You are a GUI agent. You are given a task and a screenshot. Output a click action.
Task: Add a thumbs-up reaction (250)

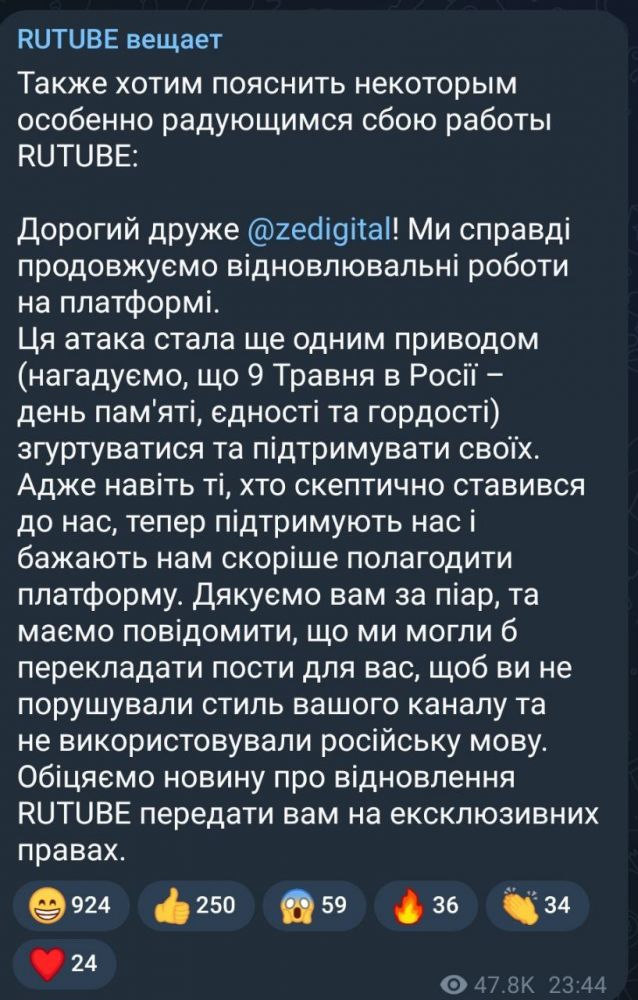[196, 906]
